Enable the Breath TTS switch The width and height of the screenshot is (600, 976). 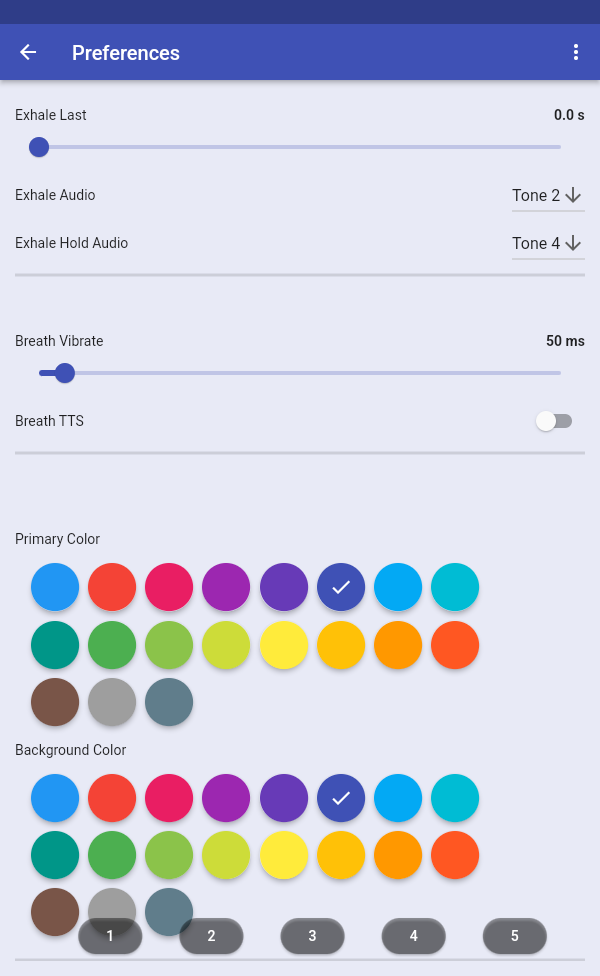click(x=553, y=421)
